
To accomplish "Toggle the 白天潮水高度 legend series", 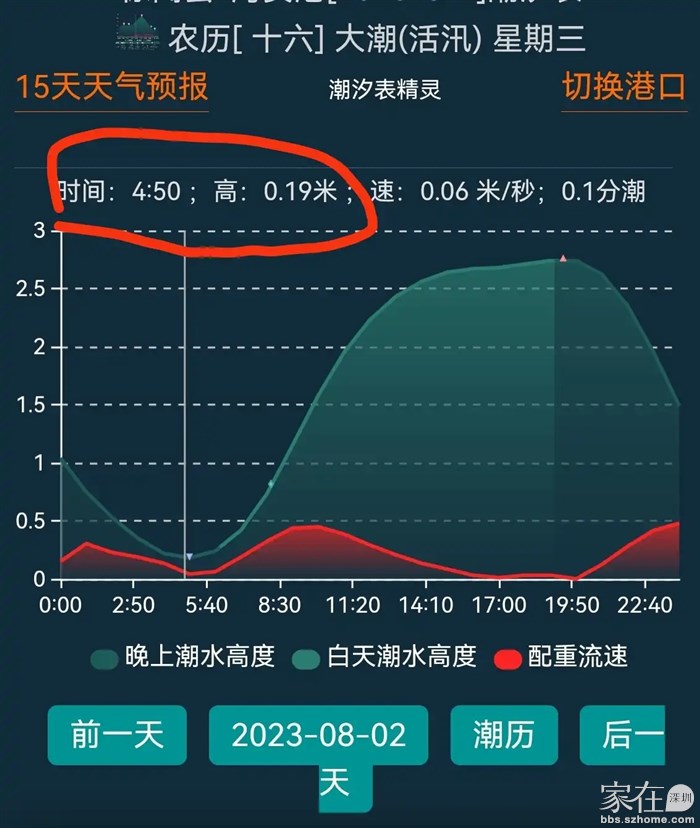I will [x=384, y=657].
